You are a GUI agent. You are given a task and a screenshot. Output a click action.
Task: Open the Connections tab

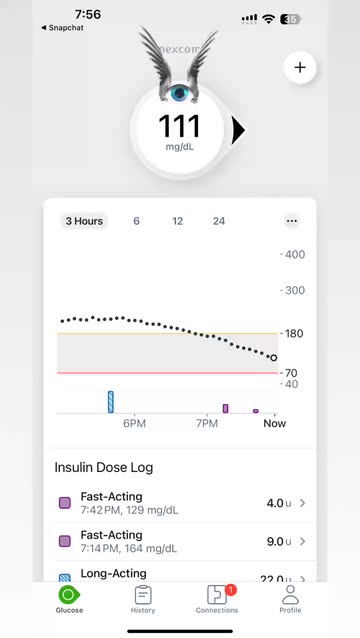tap(217, 599)
